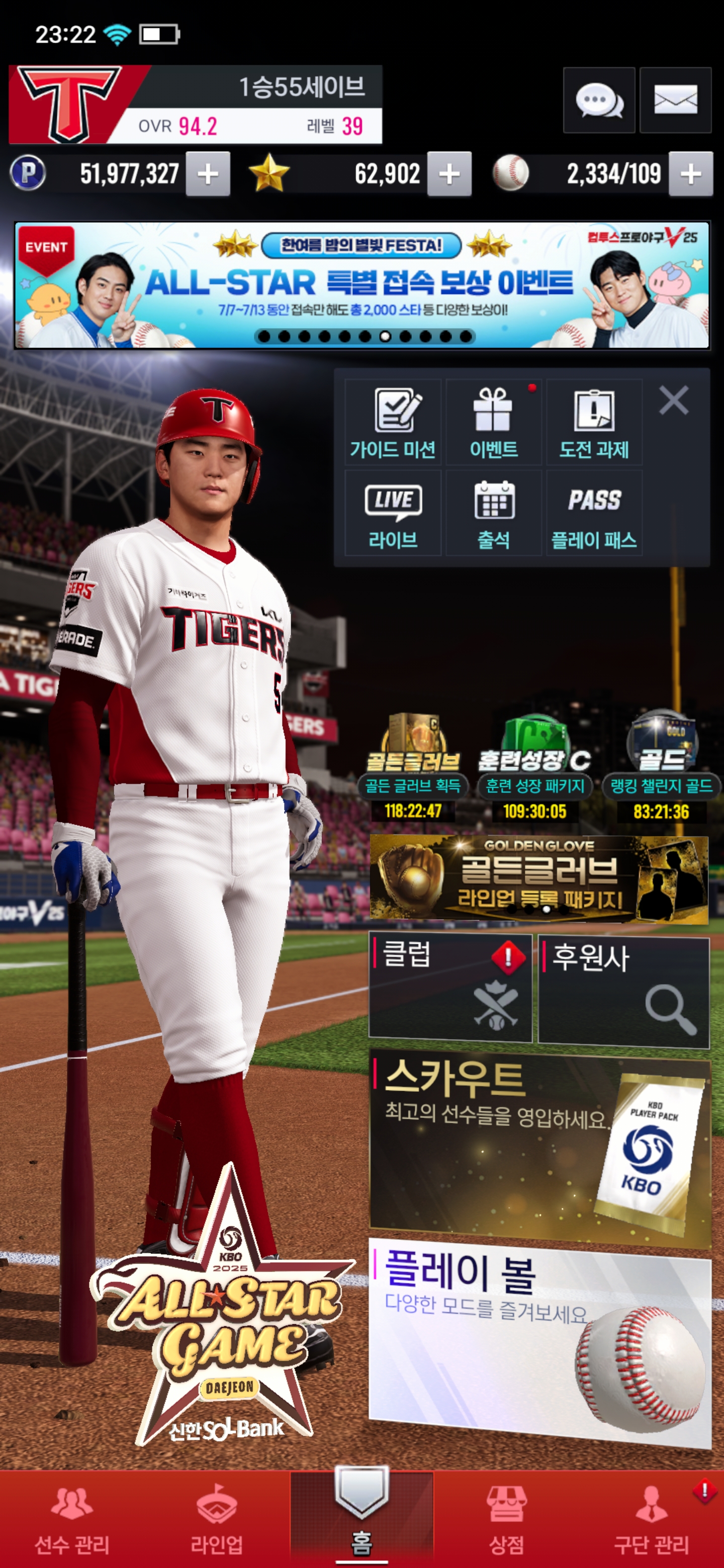Switch to the 상점 shop tab

pos(506,1517)
